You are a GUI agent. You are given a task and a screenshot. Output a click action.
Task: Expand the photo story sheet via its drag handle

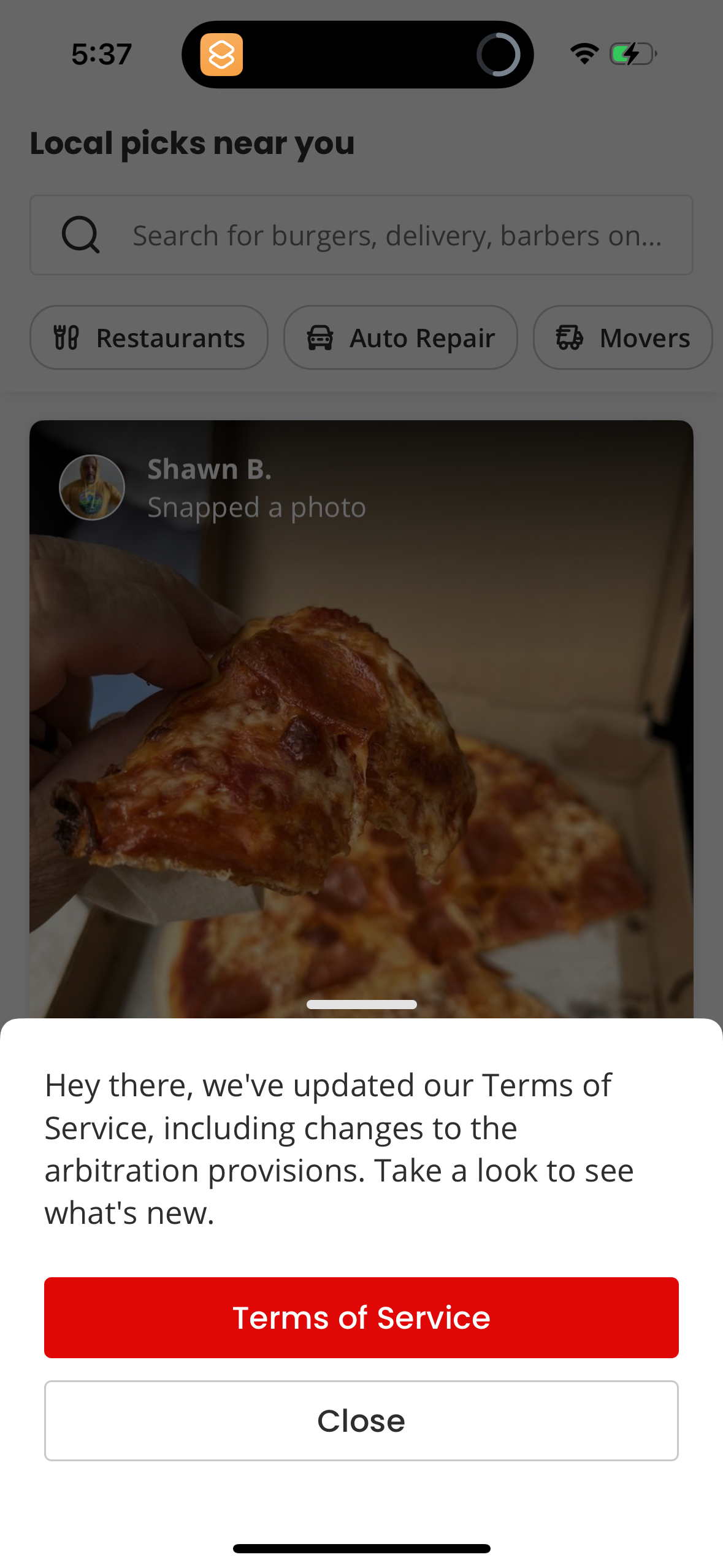(361, 1004)
